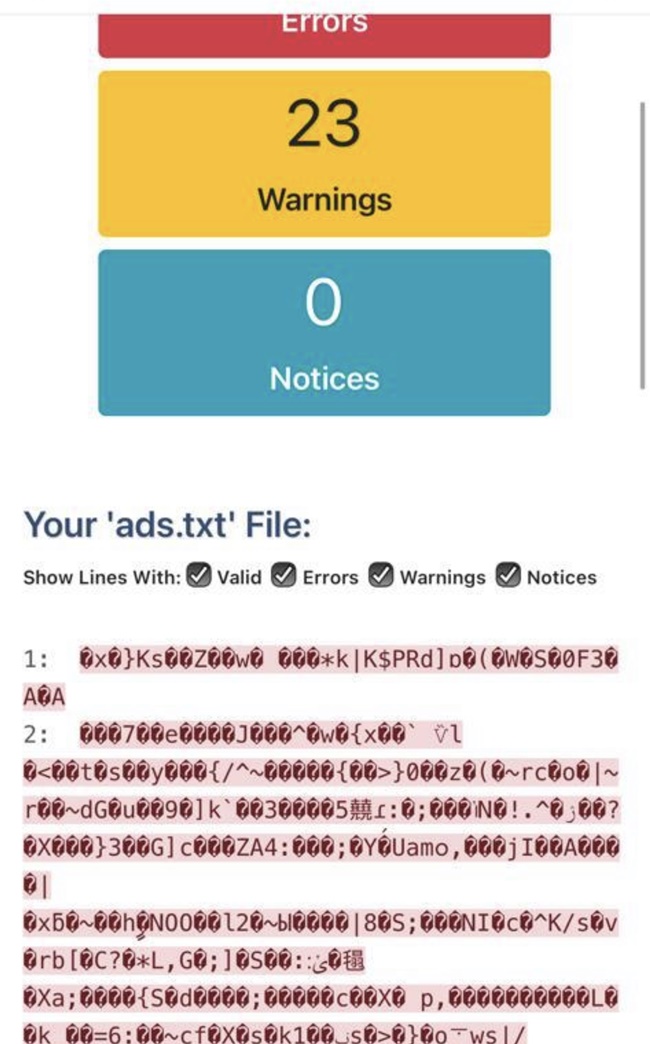Uncheck the Valid lines checkbox
Screen dimensions: 650x1044
(200, 576)
